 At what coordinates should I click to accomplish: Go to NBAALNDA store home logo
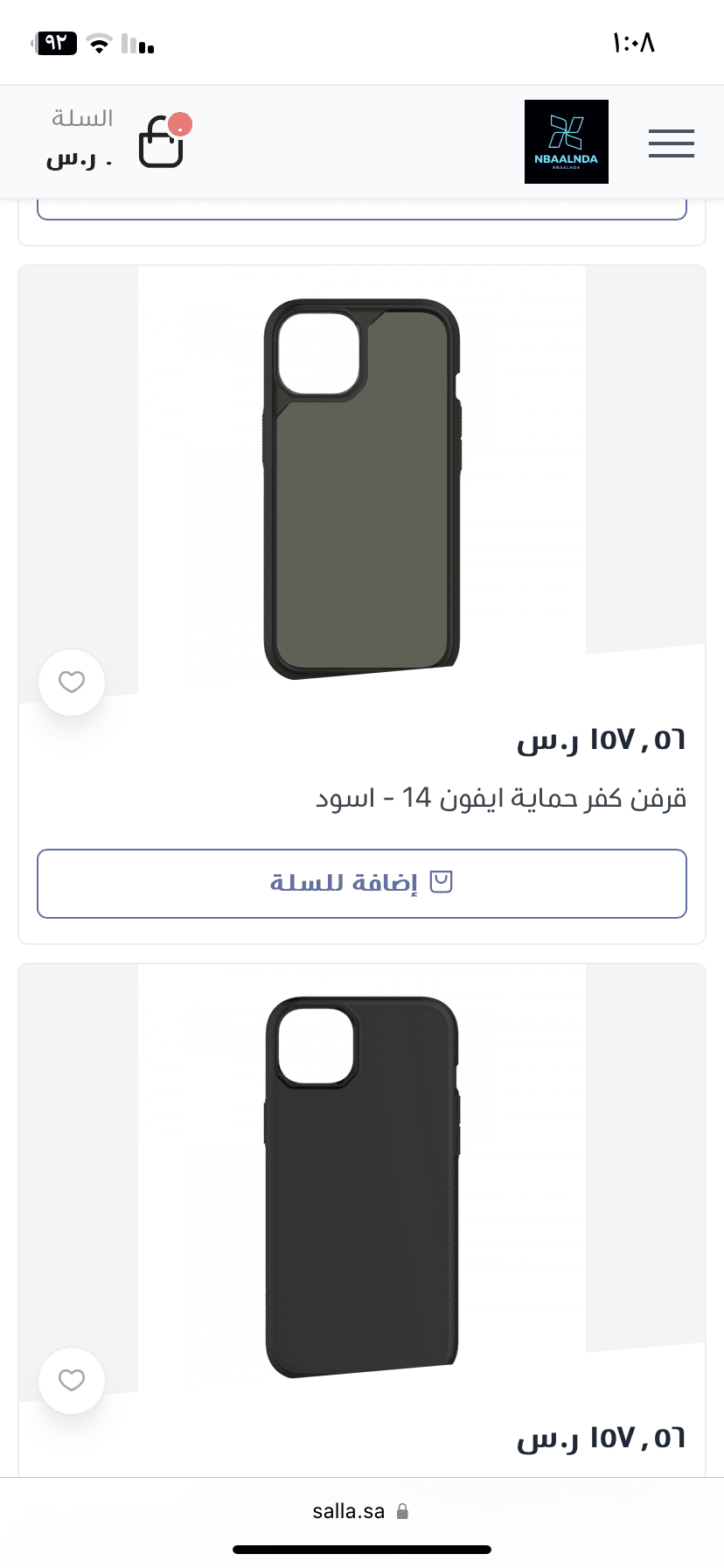point(566,142)
